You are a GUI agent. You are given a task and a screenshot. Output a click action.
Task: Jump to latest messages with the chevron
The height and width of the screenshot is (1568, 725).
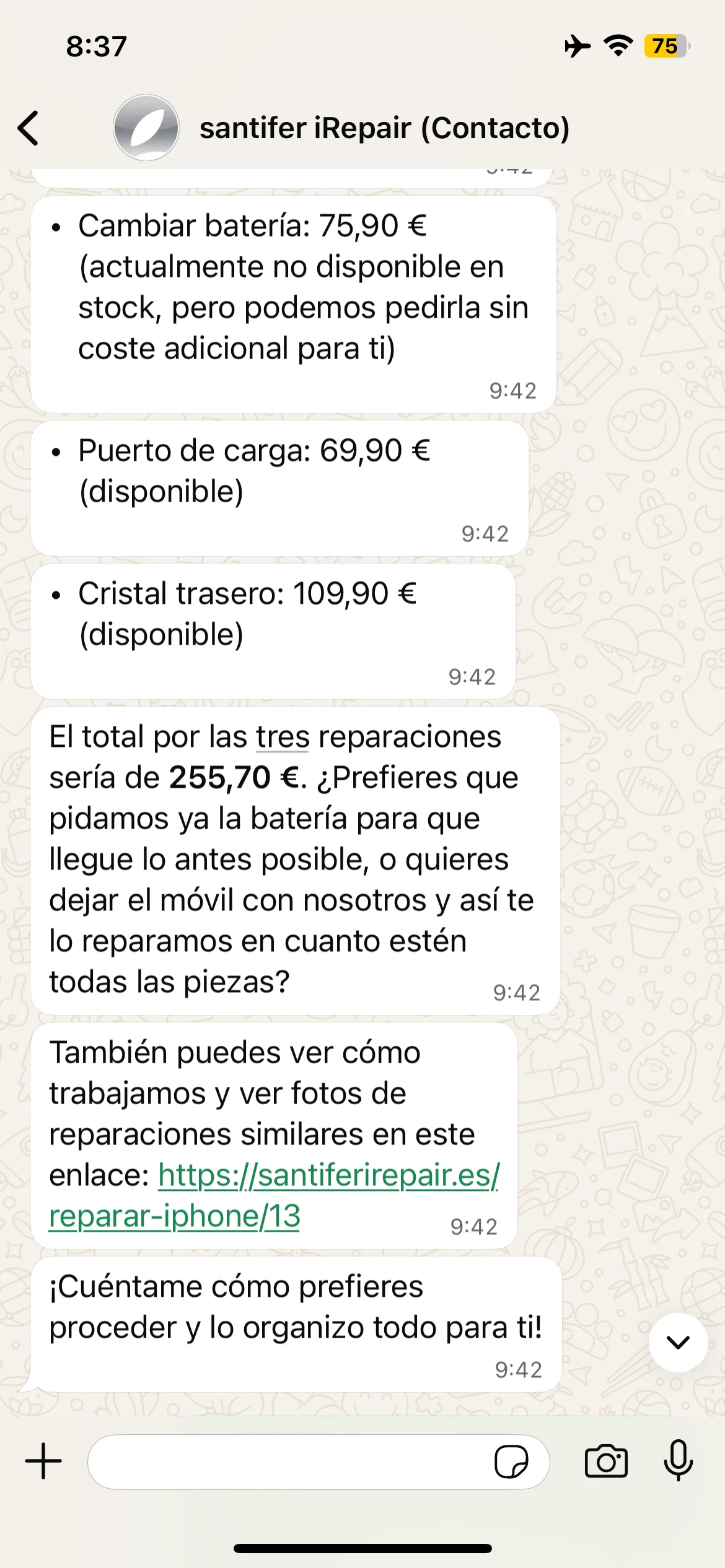coord(679,1341)
